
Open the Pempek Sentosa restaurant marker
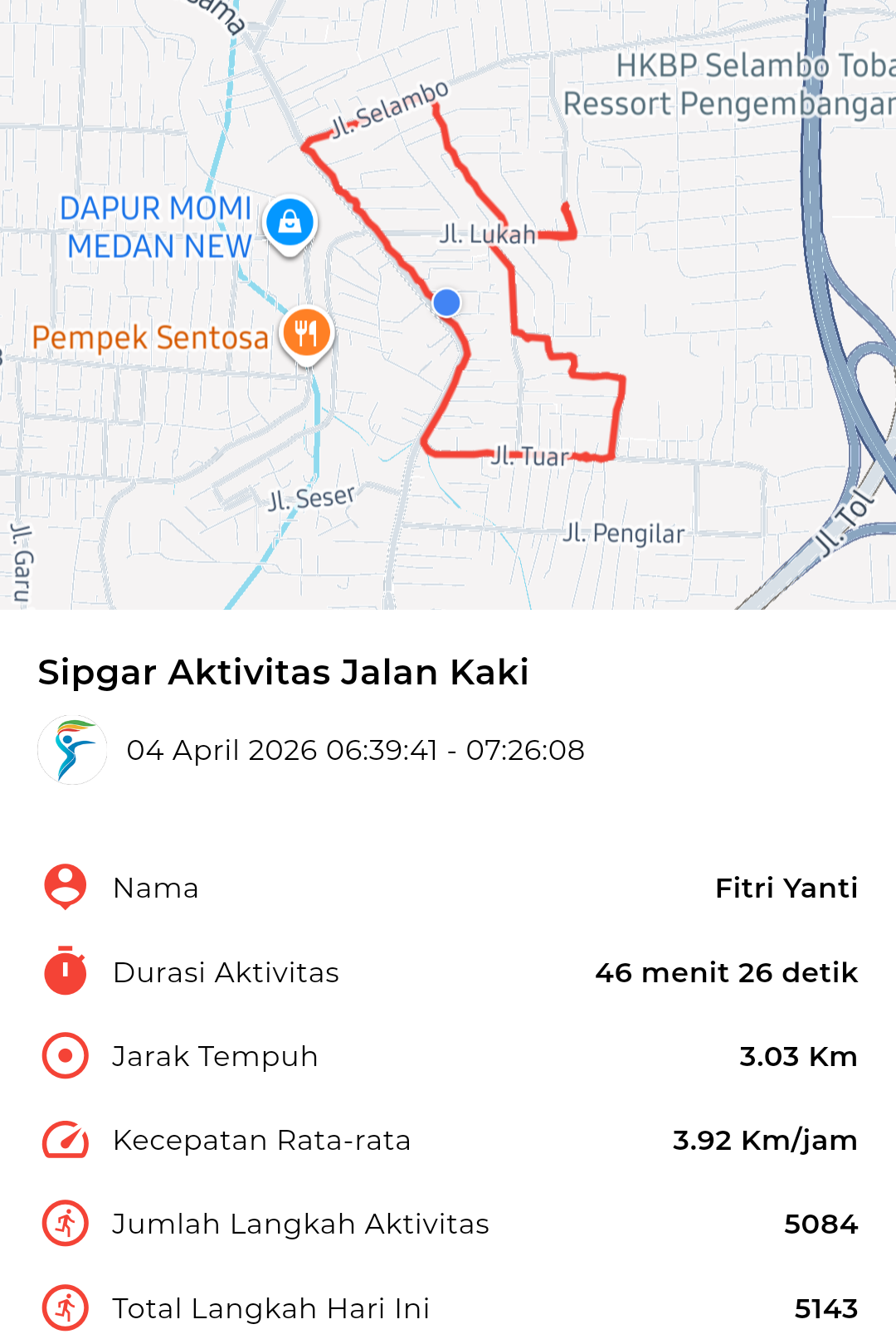tap(306, 333)
